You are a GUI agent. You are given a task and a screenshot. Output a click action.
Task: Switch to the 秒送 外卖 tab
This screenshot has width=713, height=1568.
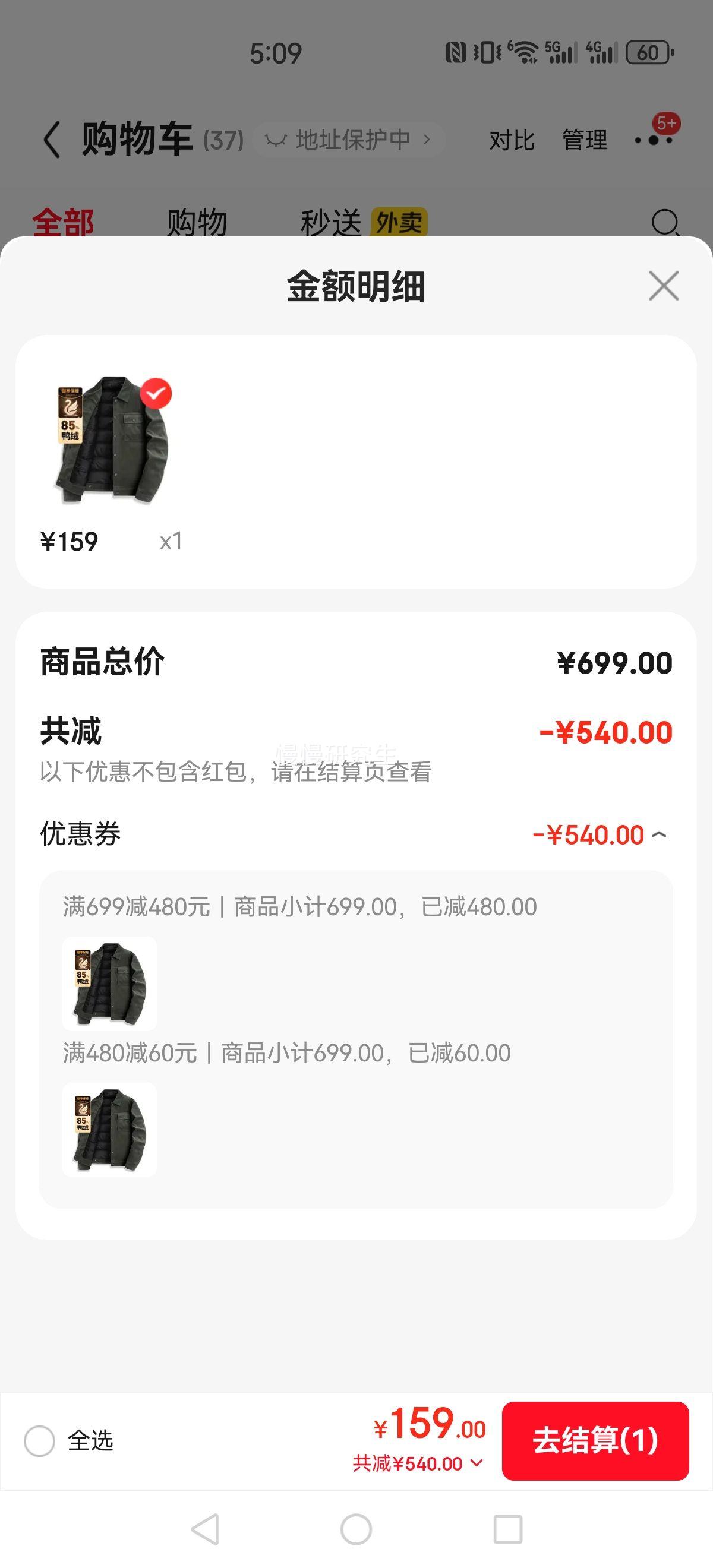[x=363, y=222]
